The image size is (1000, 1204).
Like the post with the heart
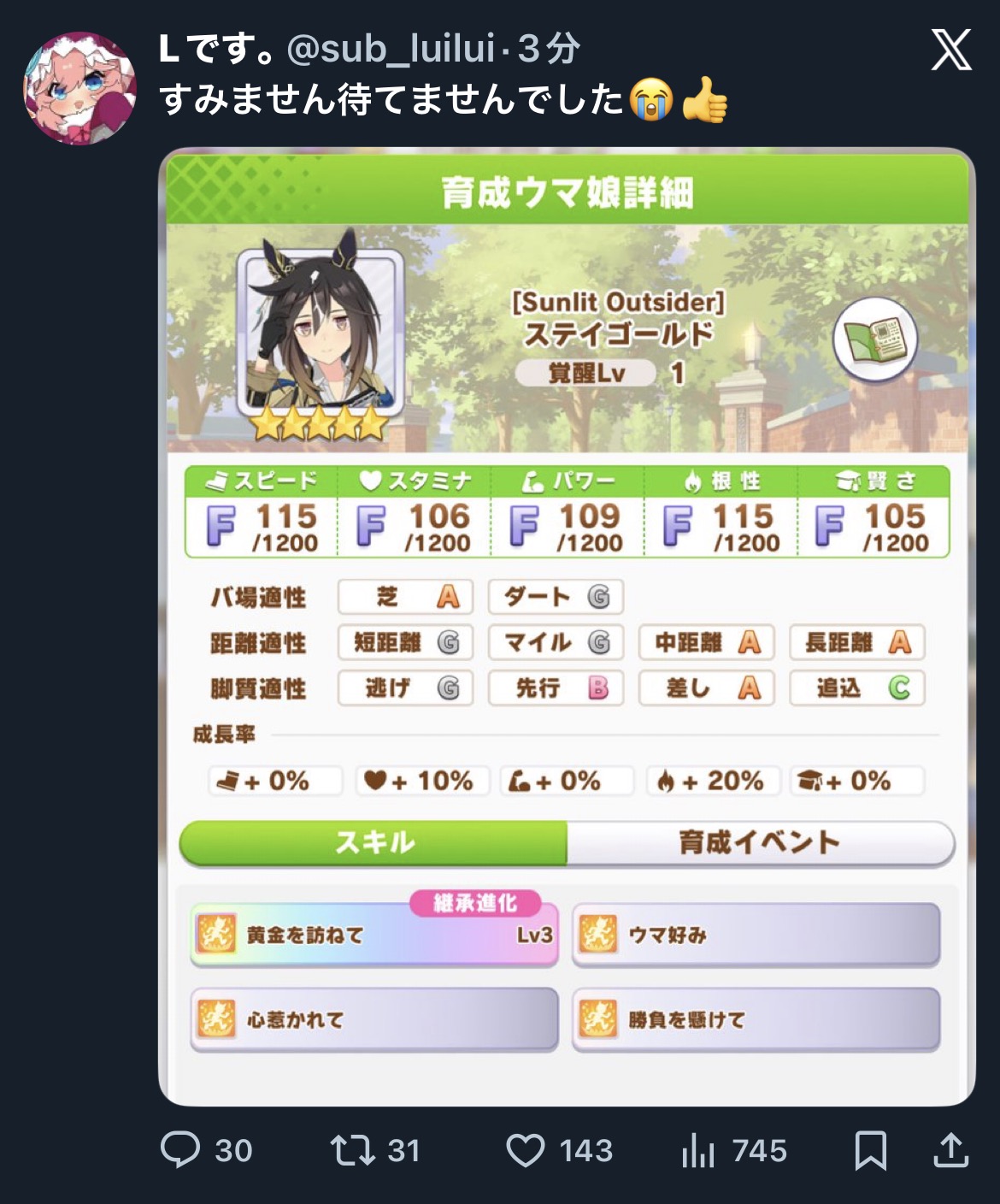pos(560,1150)
